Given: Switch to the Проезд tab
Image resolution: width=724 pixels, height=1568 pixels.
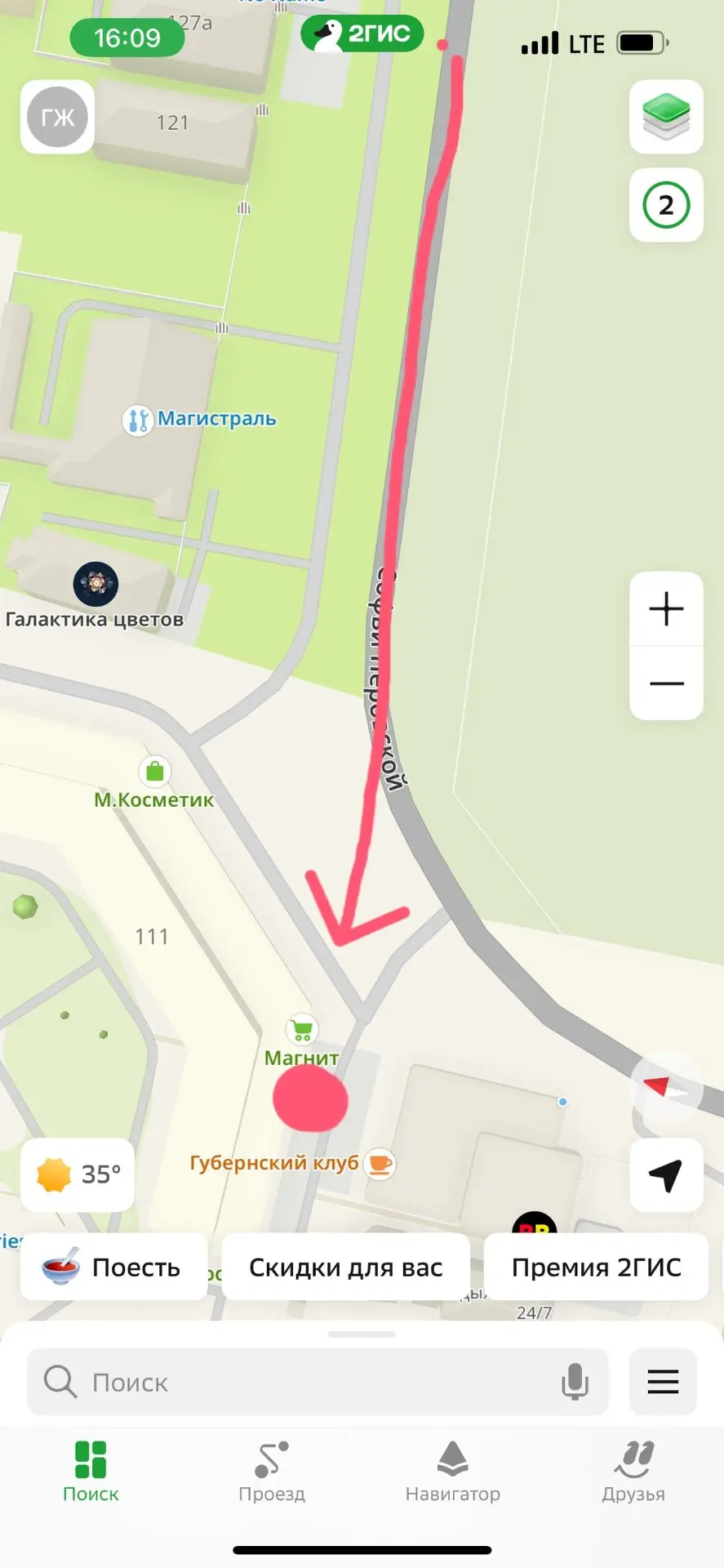Looking at the screenshot, I should [x=272, y=1471].
